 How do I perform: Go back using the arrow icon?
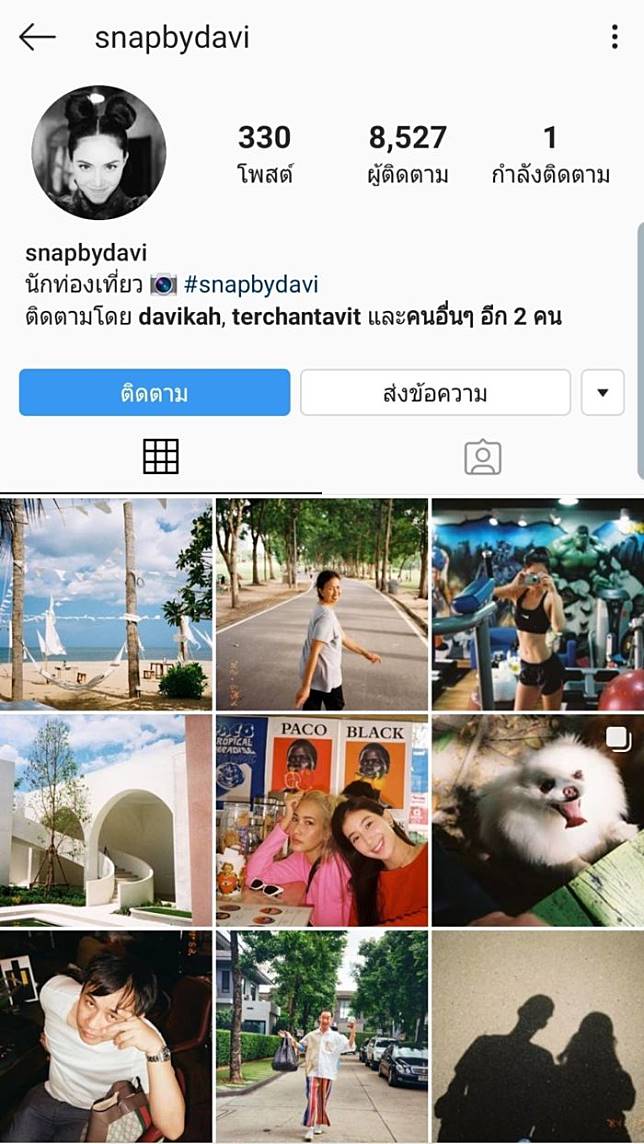click(37, 38)
